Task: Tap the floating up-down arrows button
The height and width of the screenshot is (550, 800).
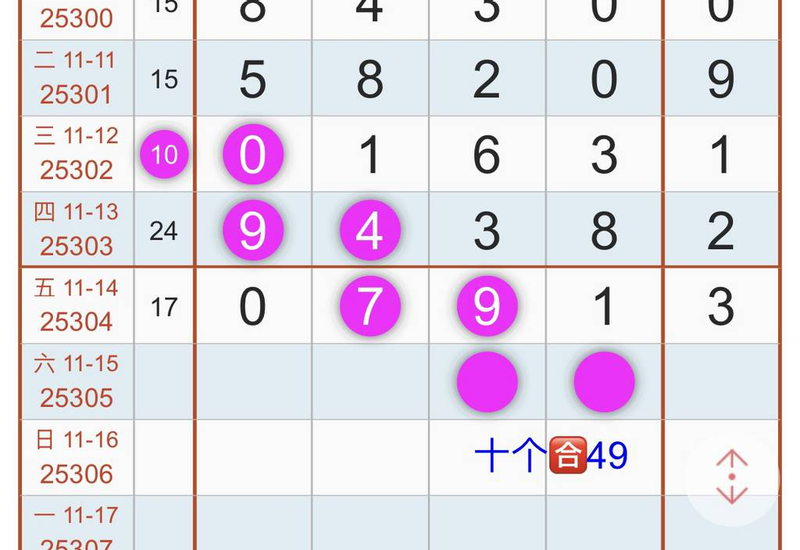Action: [x=732, y=478]
